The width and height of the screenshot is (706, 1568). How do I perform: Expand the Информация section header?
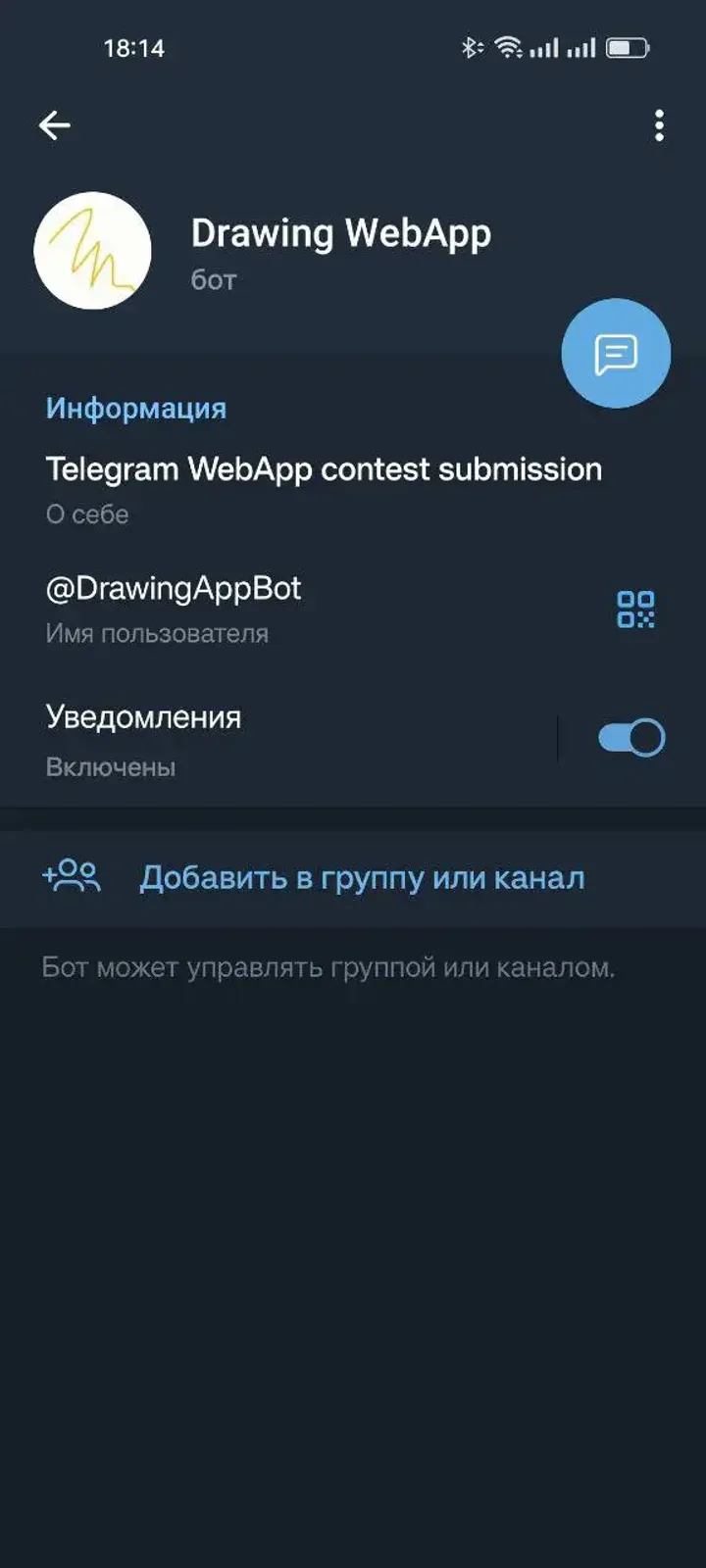[136, 409]
